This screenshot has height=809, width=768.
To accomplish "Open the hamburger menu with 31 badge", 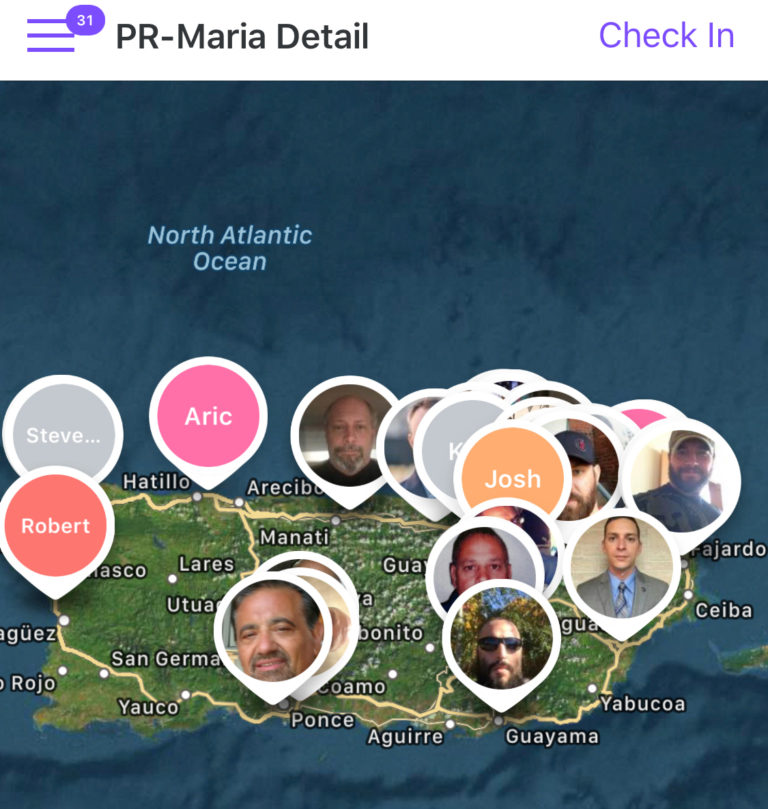I will 52,36.
